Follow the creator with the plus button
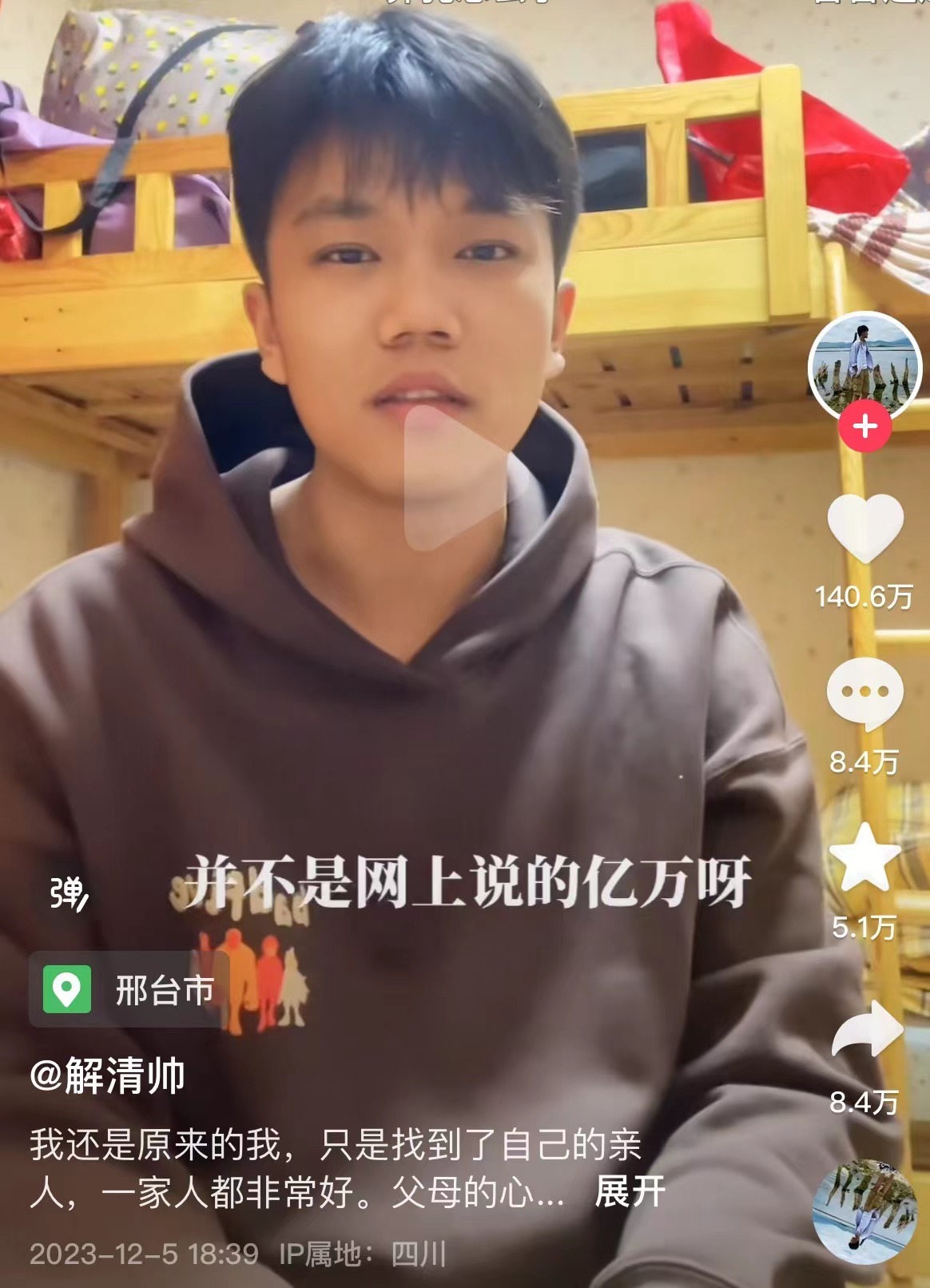This screenshot has height=1288, width=930. (864, 427)
